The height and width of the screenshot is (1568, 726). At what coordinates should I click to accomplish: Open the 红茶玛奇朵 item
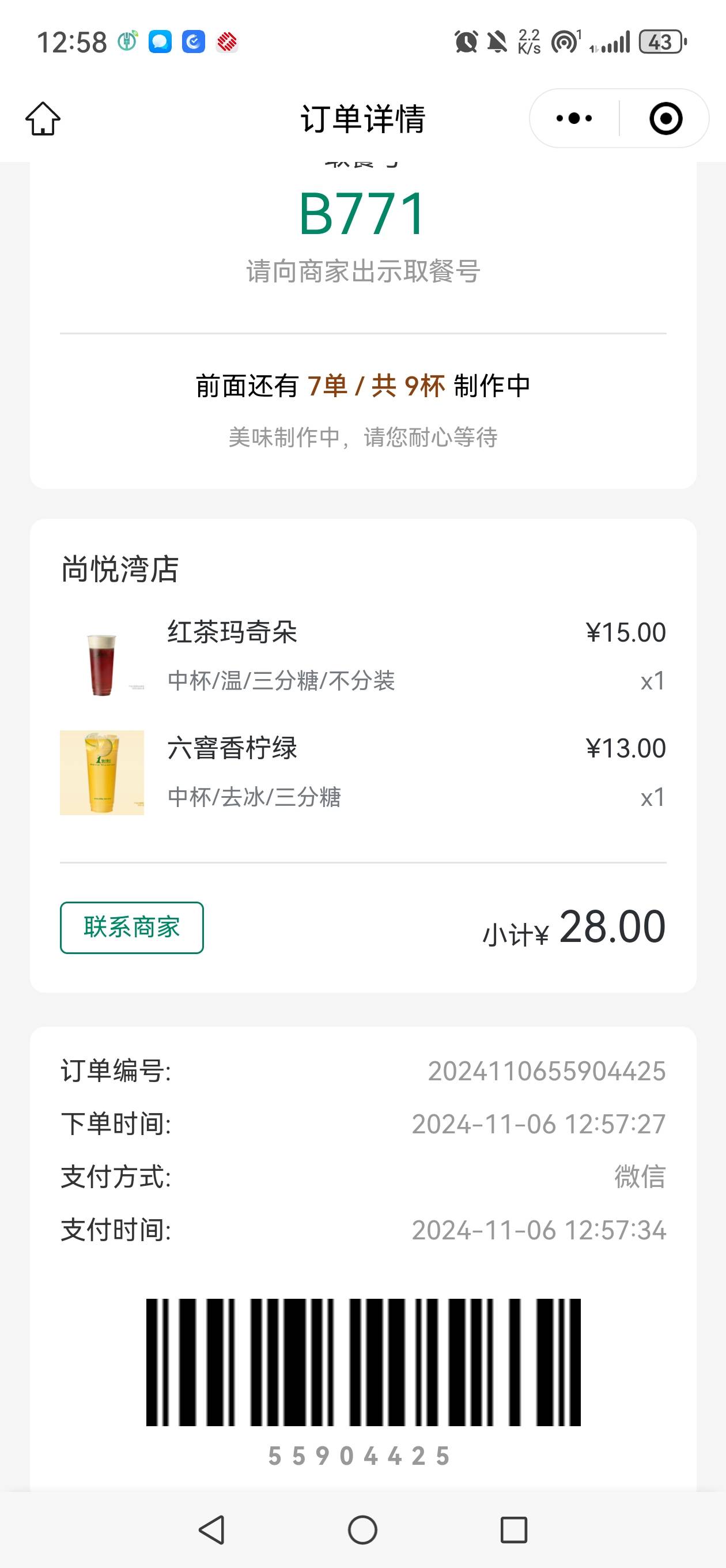pyautogui.click(x=362, y=657)
